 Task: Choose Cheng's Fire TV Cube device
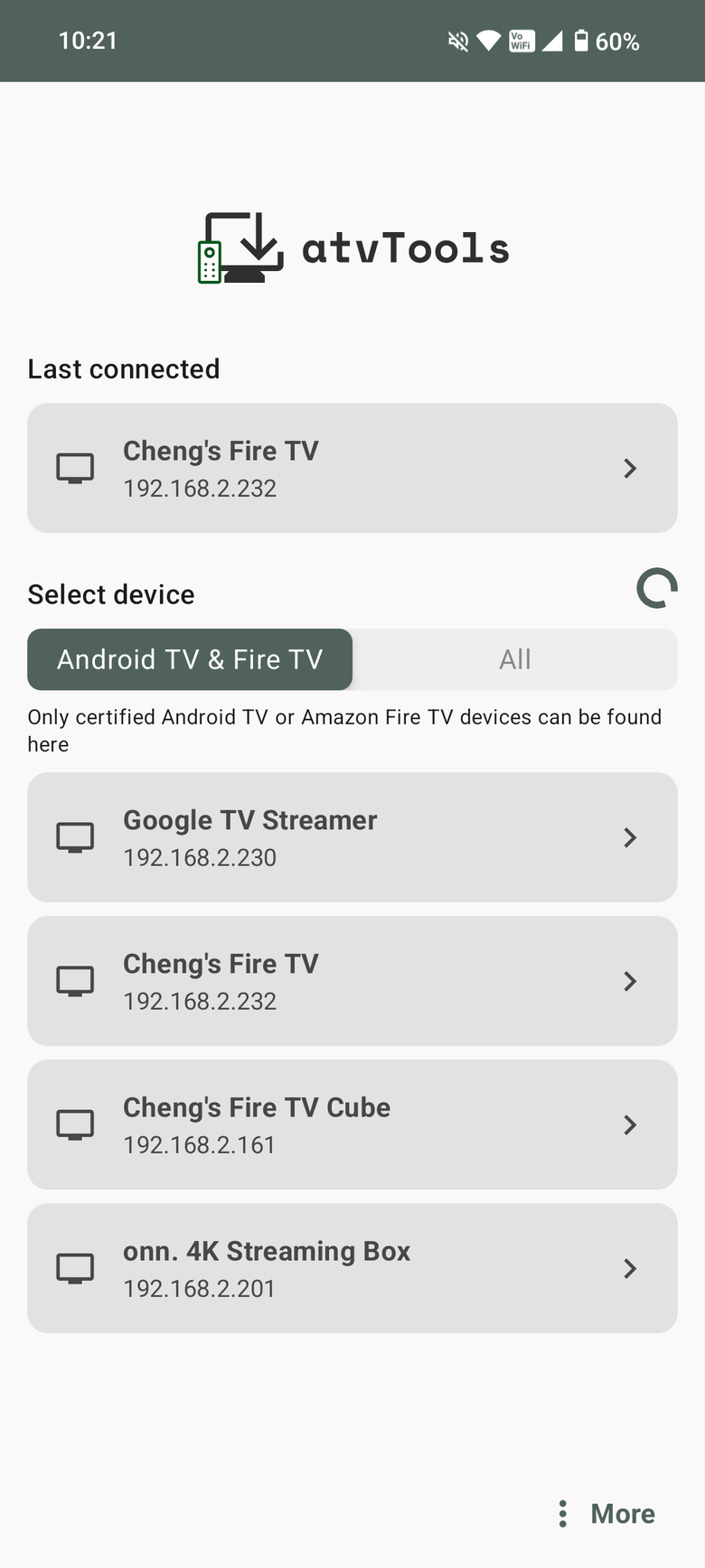352,1125
